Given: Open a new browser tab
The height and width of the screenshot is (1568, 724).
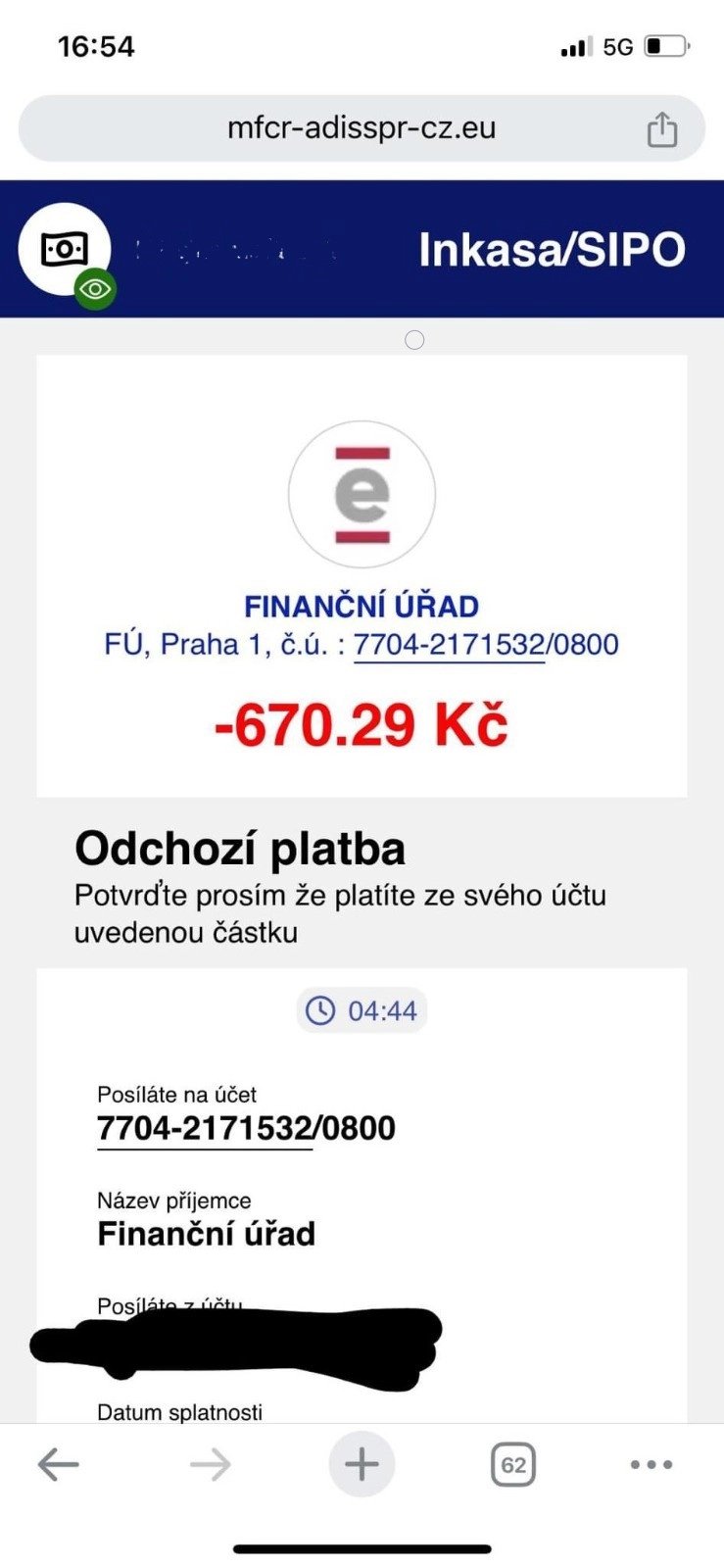Looking at the screenshot, I should coord(362,1465).
